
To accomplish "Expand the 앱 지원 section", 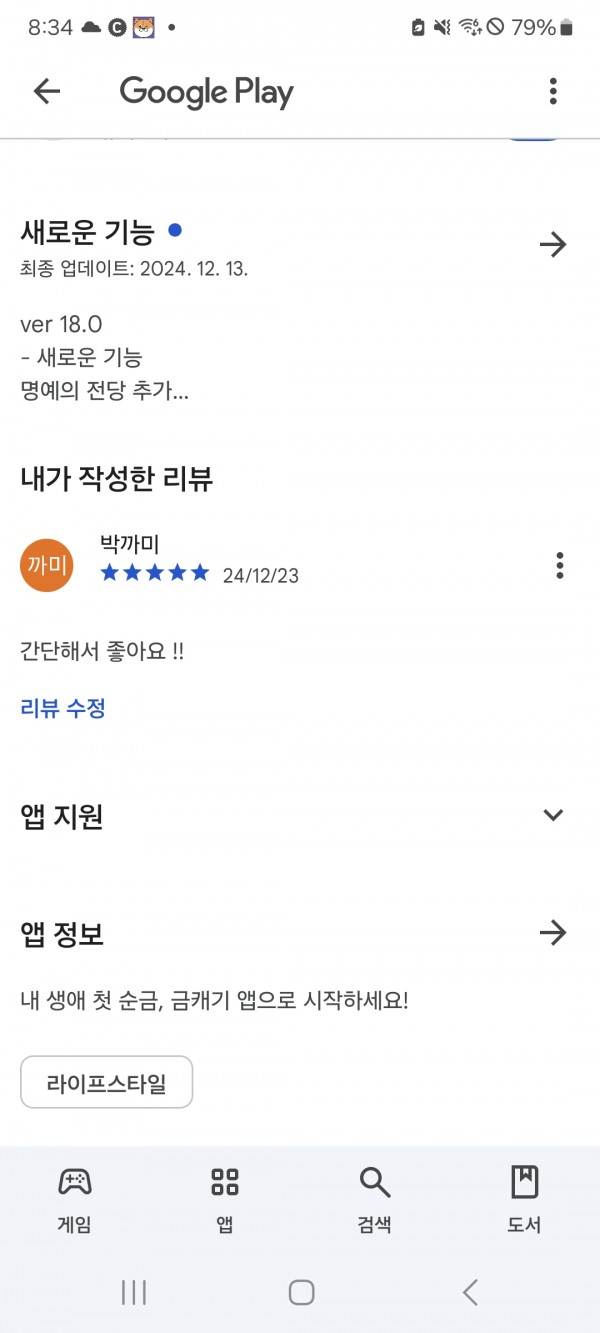I will 553,815.
